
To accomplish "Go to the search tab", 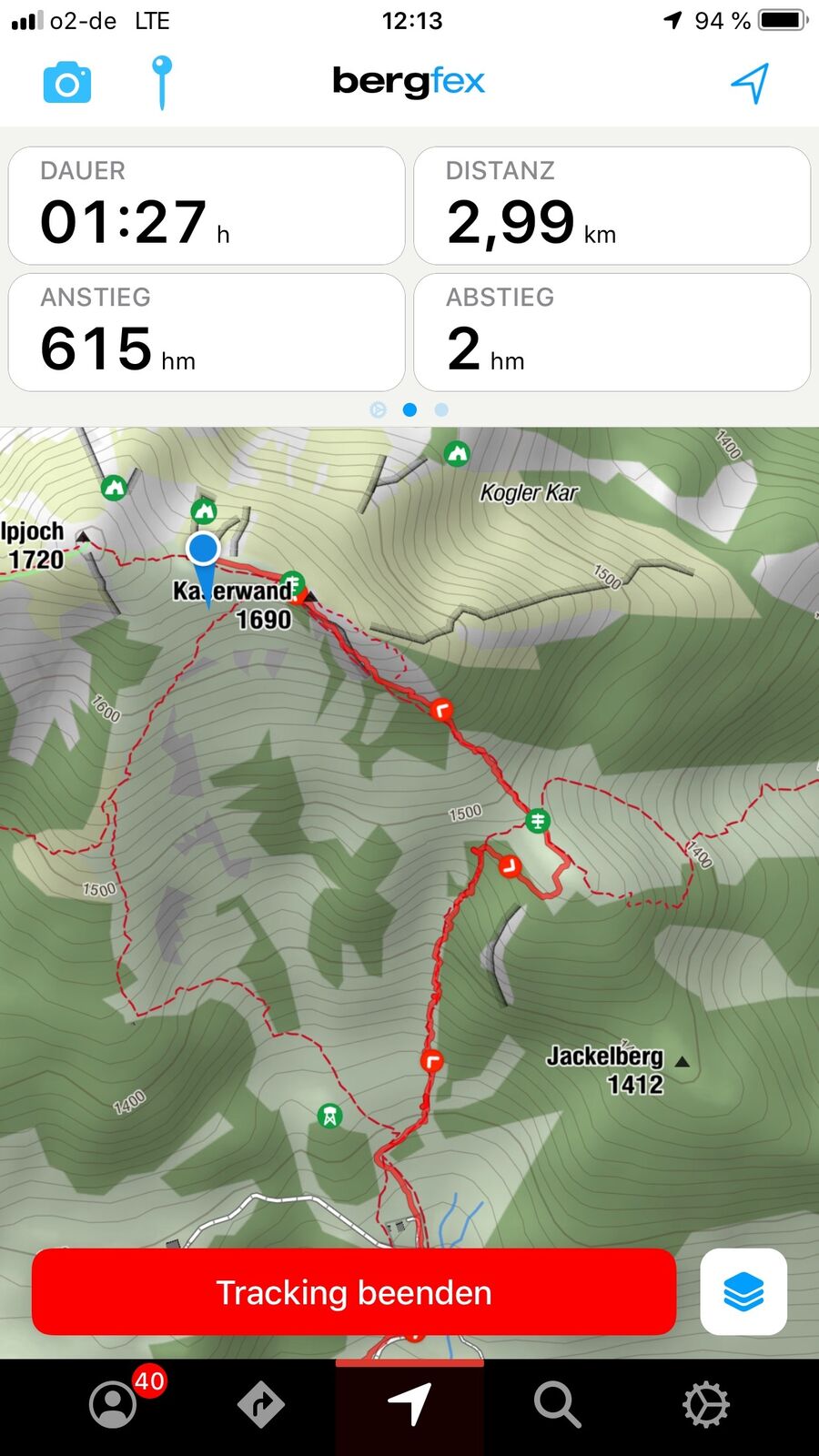I will pos(557,1404).
